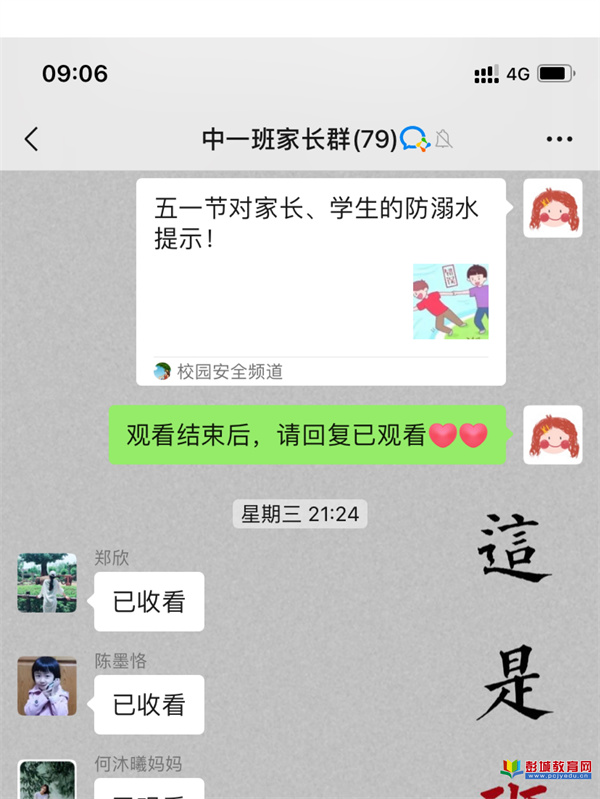
Task: Open the 五一节防溺水提示 shared article card
Action: tap(320, 280)
